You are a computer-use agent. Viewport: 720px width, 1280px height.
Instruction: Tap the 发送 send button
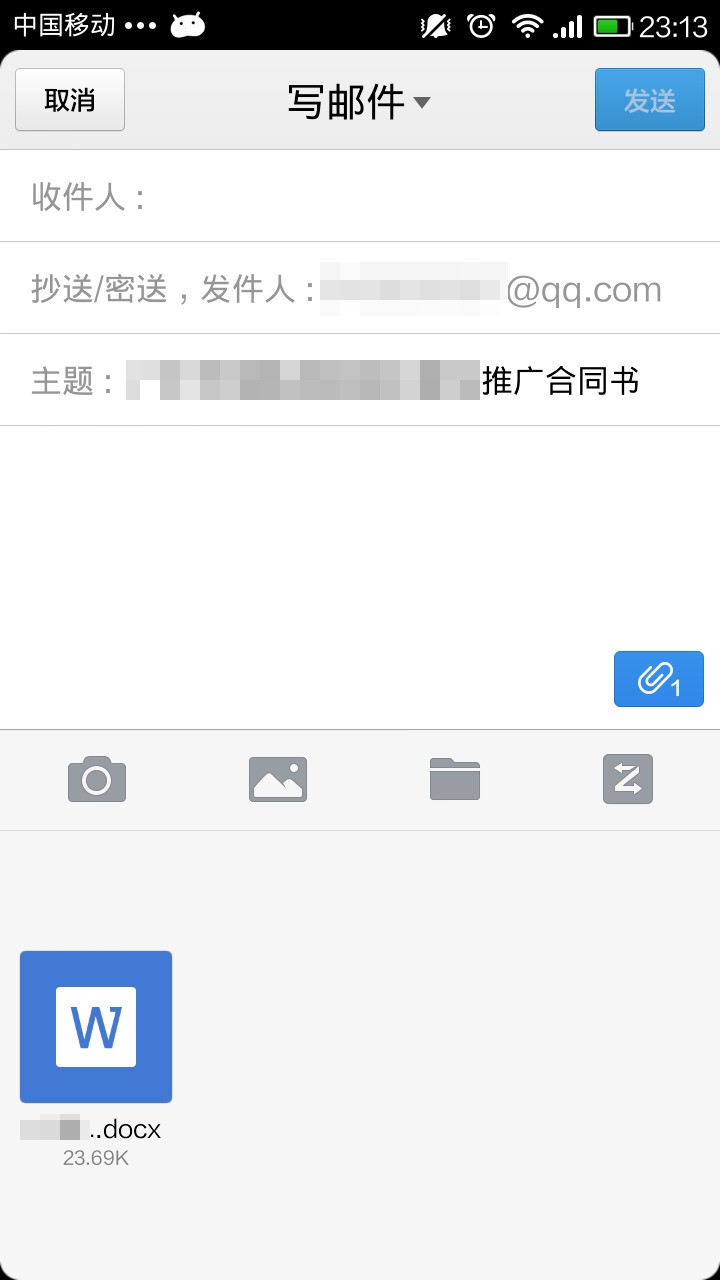click(x=650, y=100)
